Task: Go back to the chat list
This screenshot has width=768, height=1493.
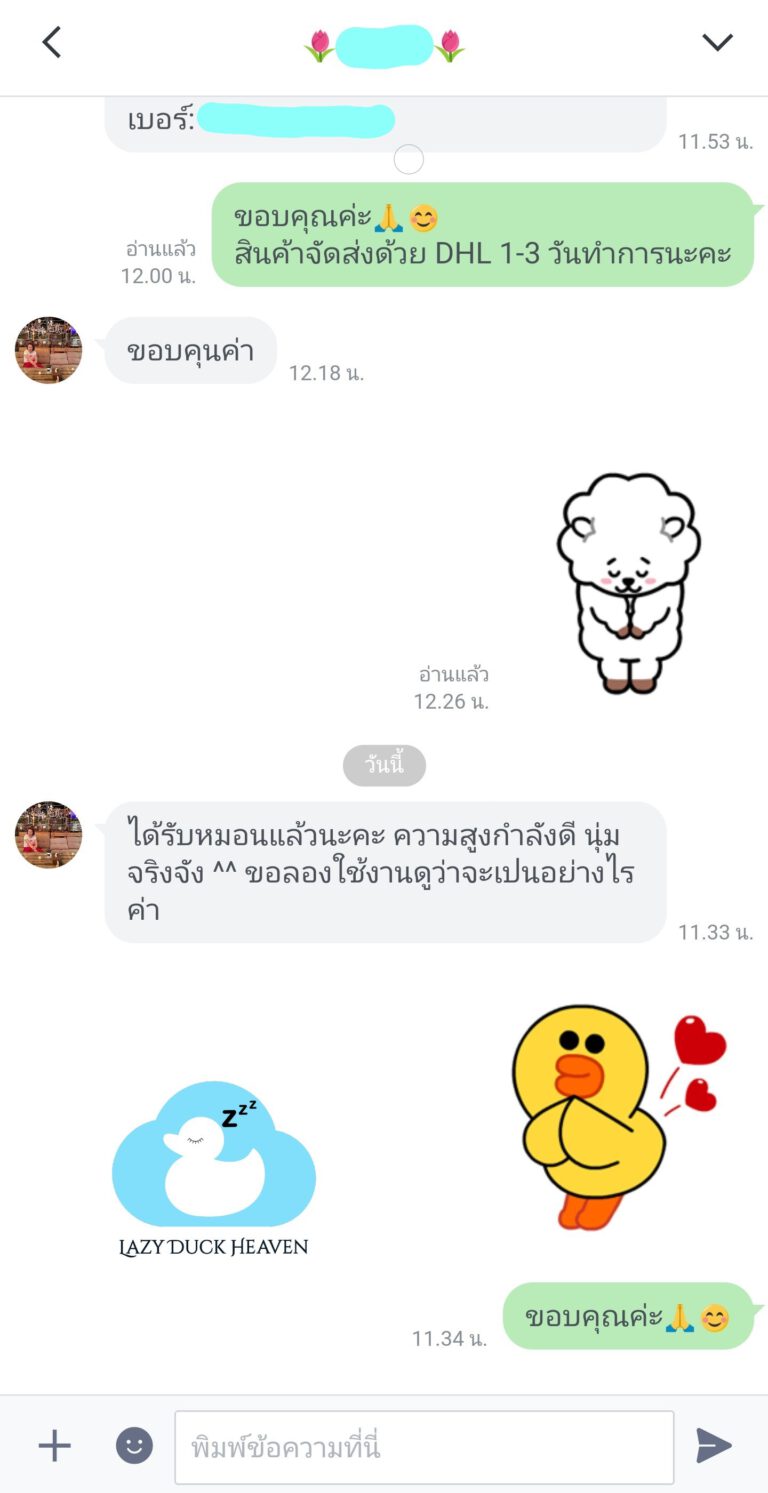Action: click(51, 42)
